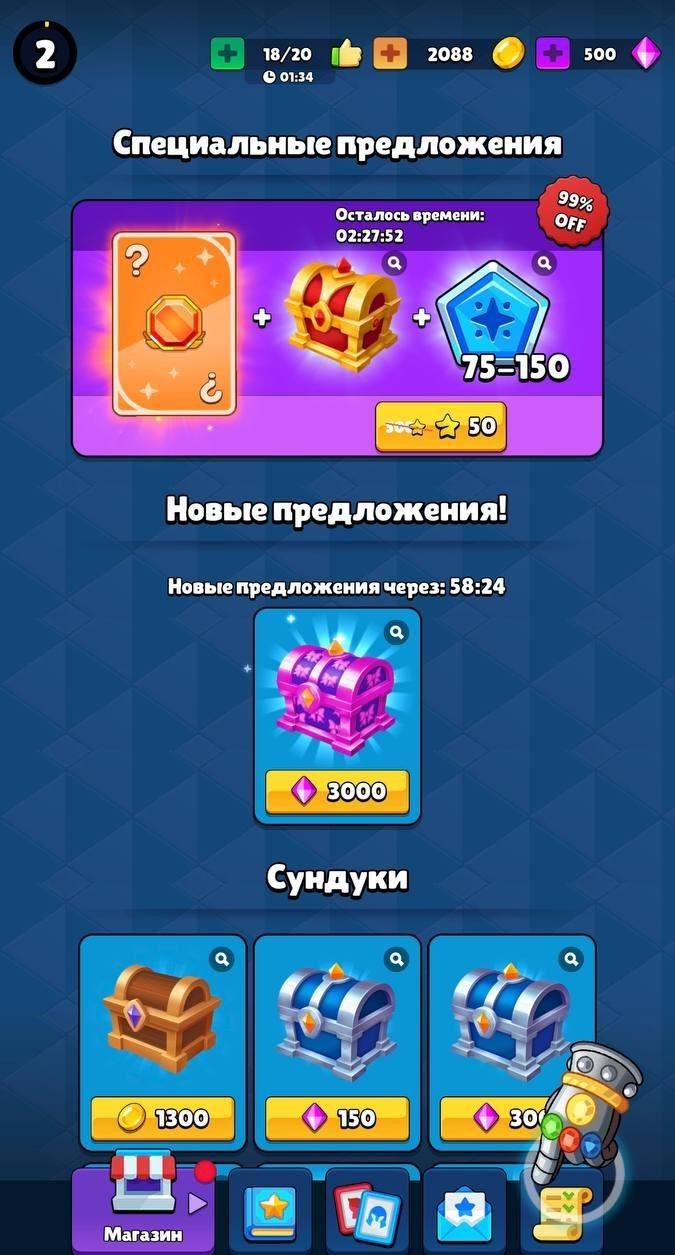Buy the silver chest for 150 gems
675x1255 pixels.
point(337,1118)
